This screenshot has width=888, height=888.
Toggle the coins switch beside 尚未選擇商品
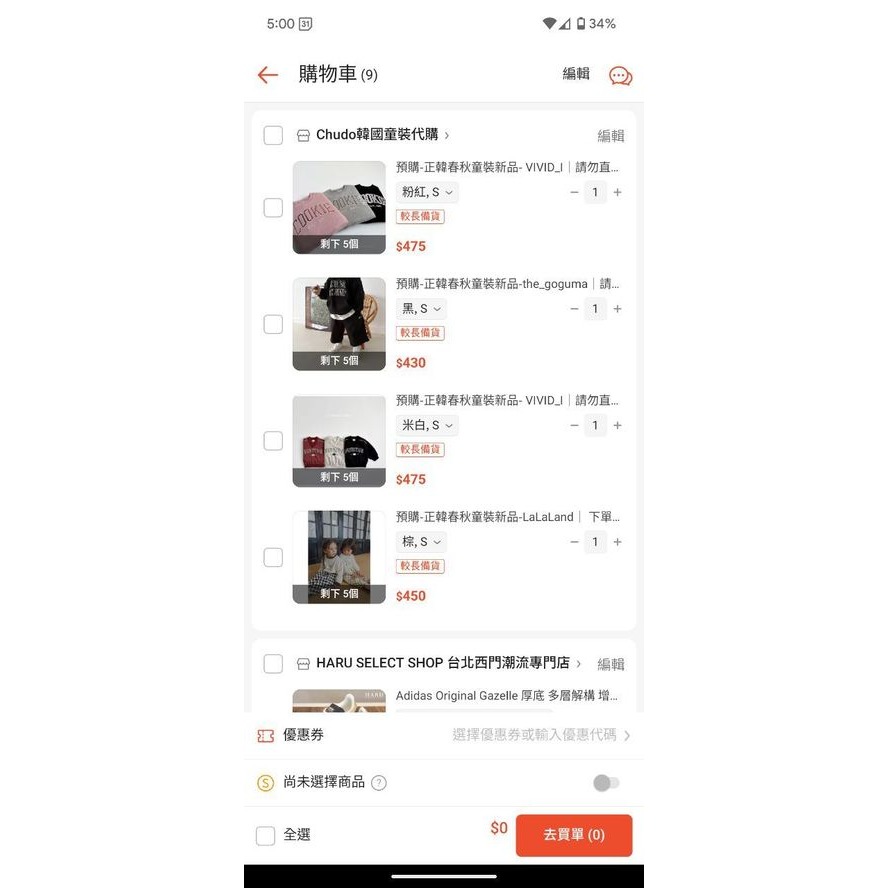606,783
